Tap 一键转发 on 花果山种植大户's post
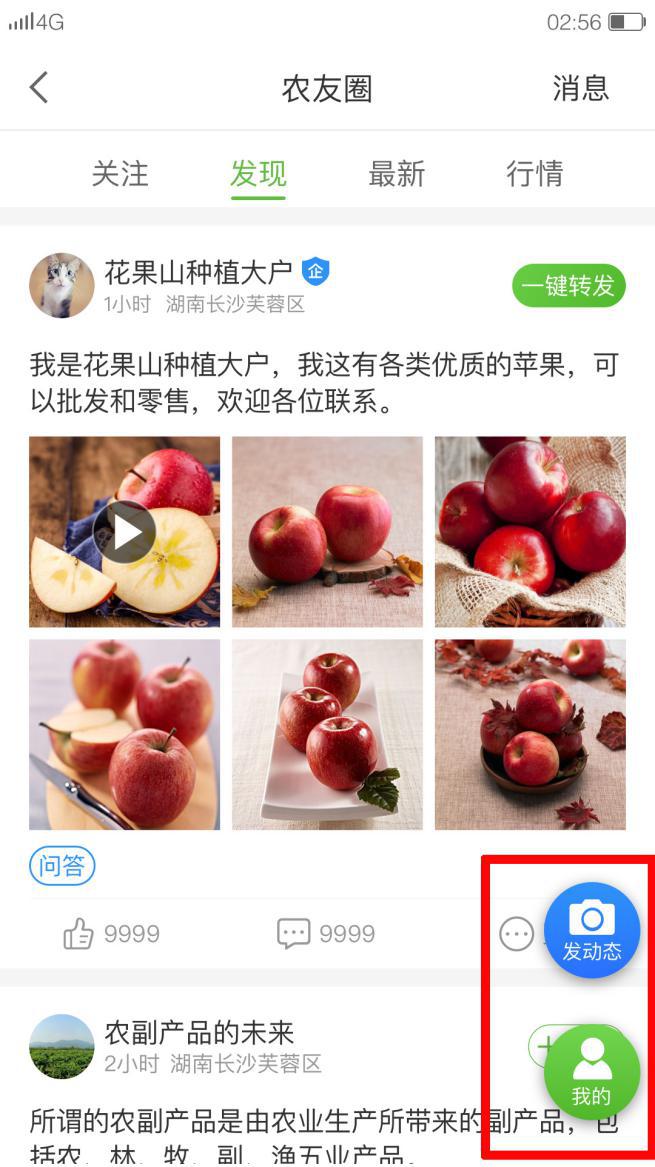 568,286
